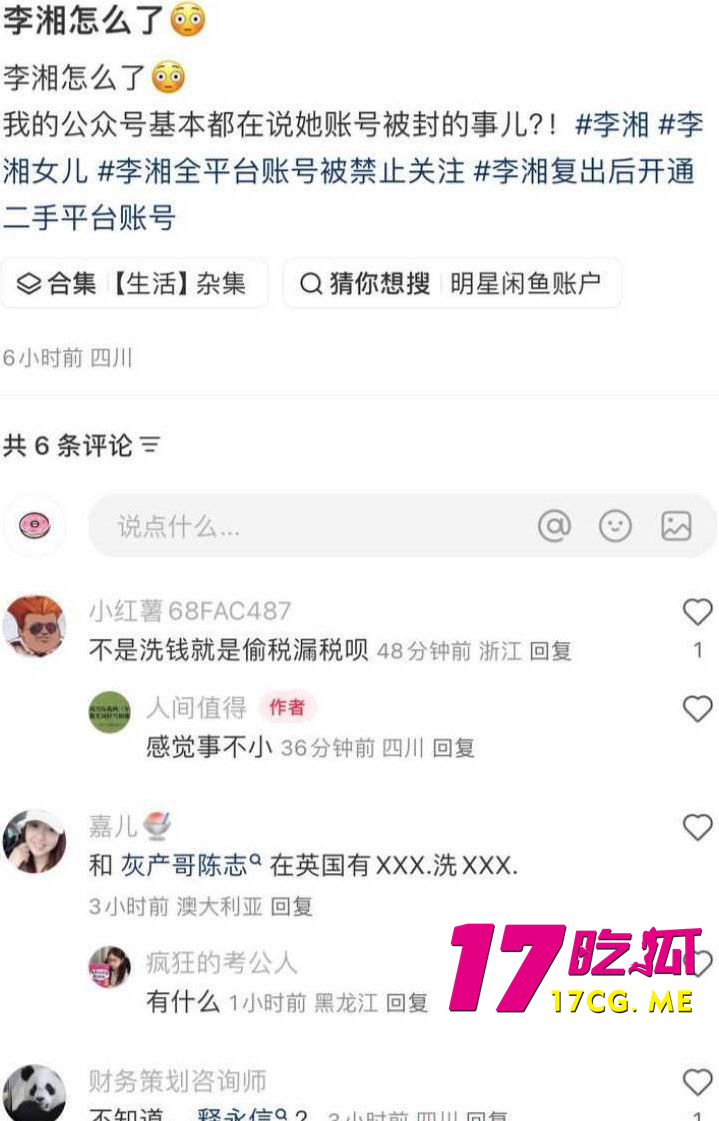Viewport: 719px width, 1121px height.
Task: Reply to 疯狂的考公人's comment 有什么
Action: pyautogui.click(x=407, y=1002)
